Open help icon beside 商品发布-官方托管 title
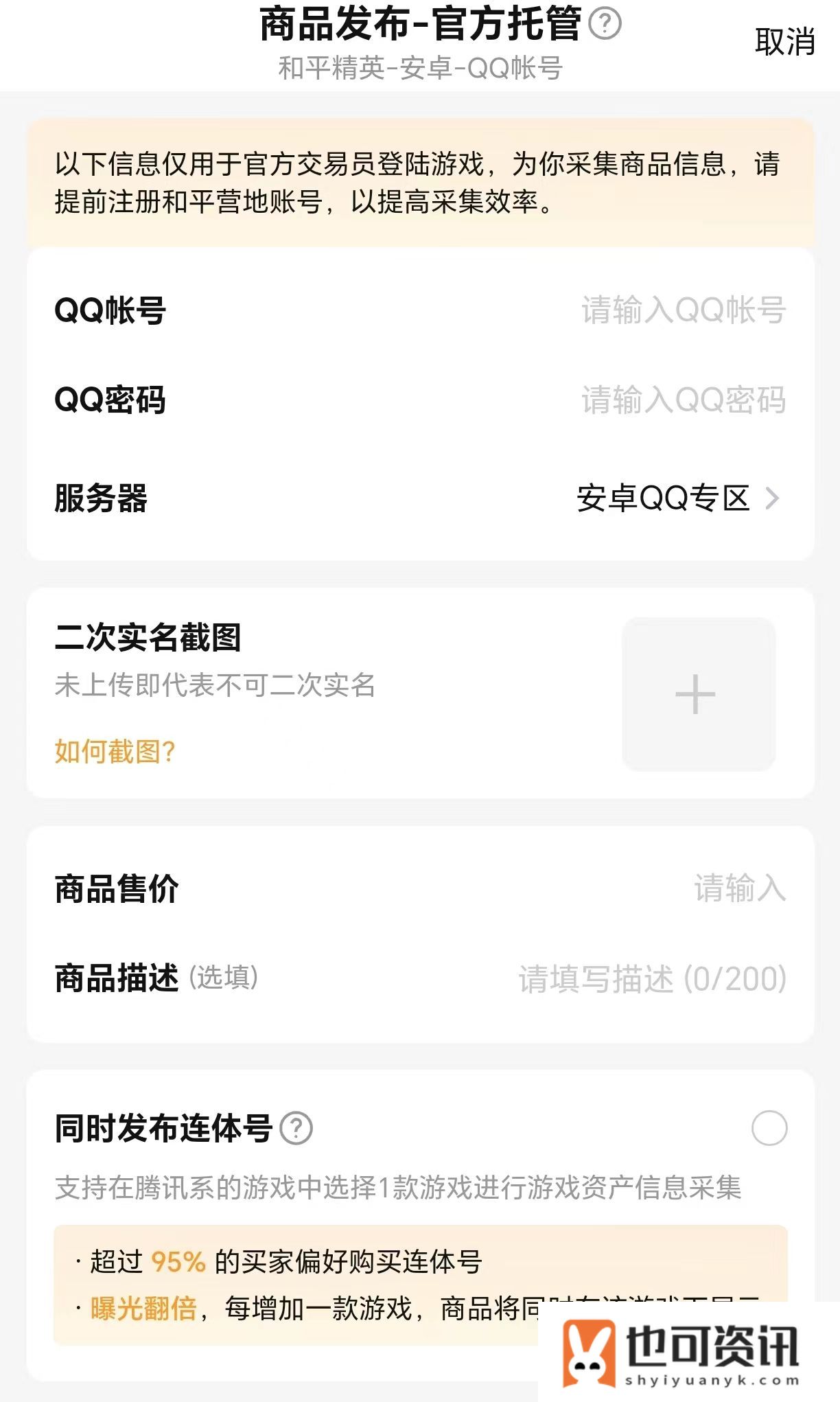Image resolution: width=840 pixels, height=1402 pixels. [x=605, y=24]
